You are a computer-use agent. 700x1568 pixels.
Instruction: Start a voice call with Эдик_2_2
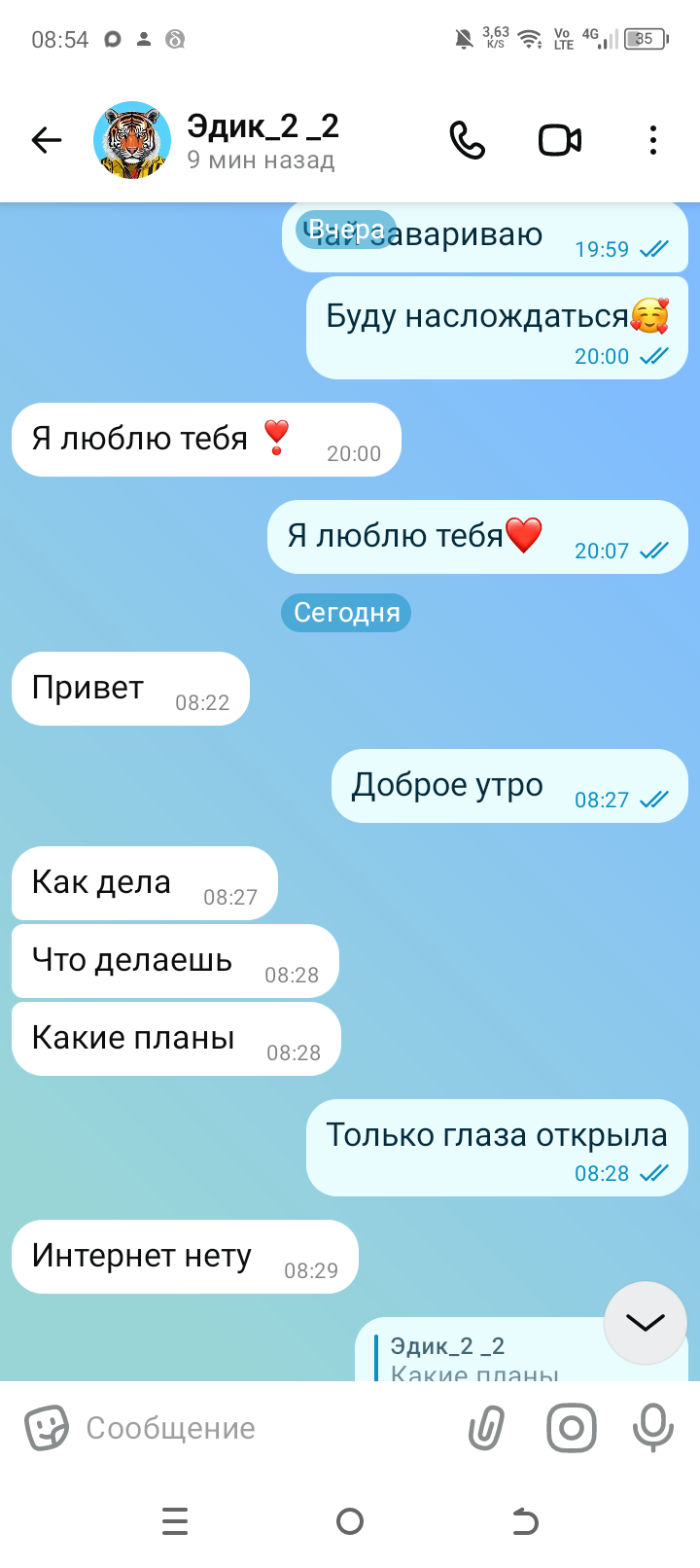[467, 140]
